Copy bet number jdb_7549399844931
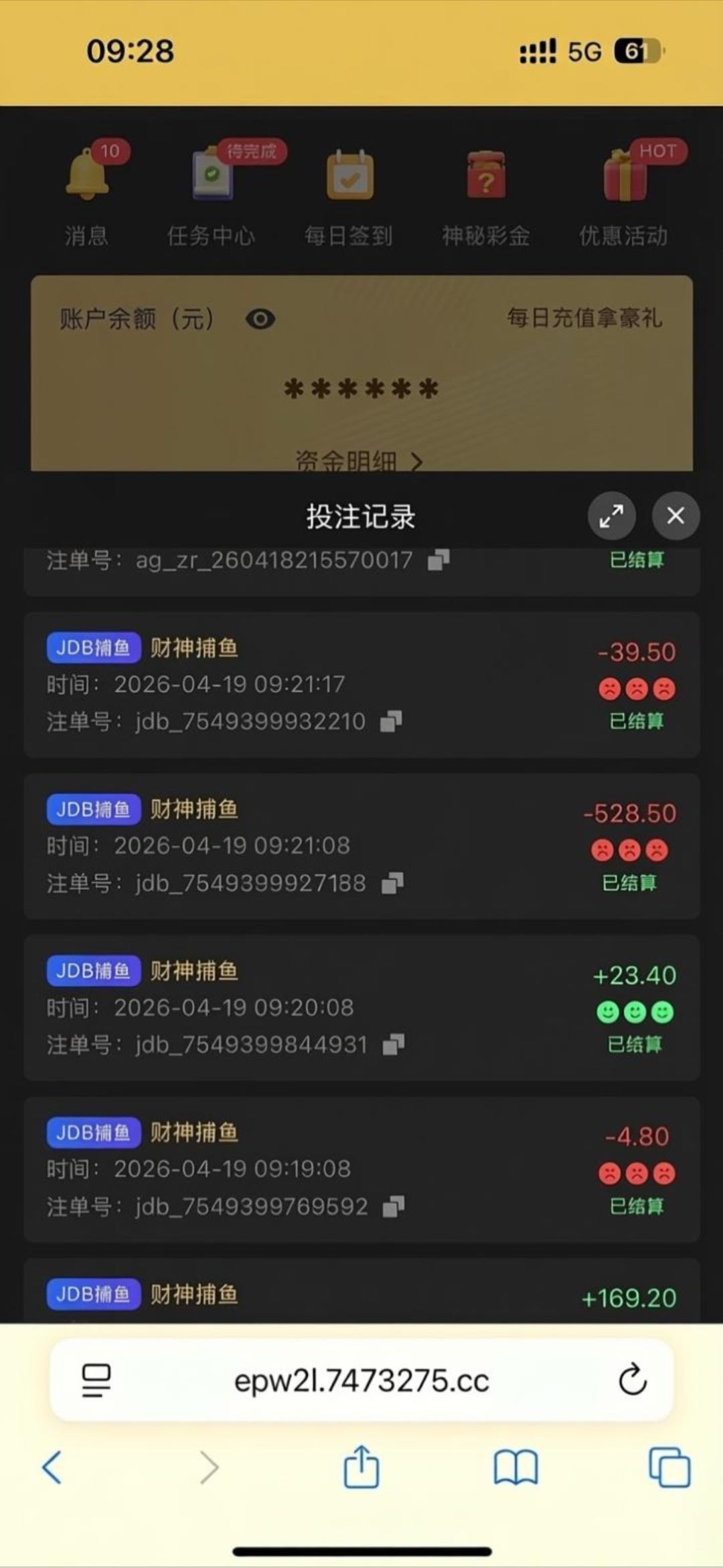The width and height of the screenshot is (723, 1568). tap(393, 1044)
